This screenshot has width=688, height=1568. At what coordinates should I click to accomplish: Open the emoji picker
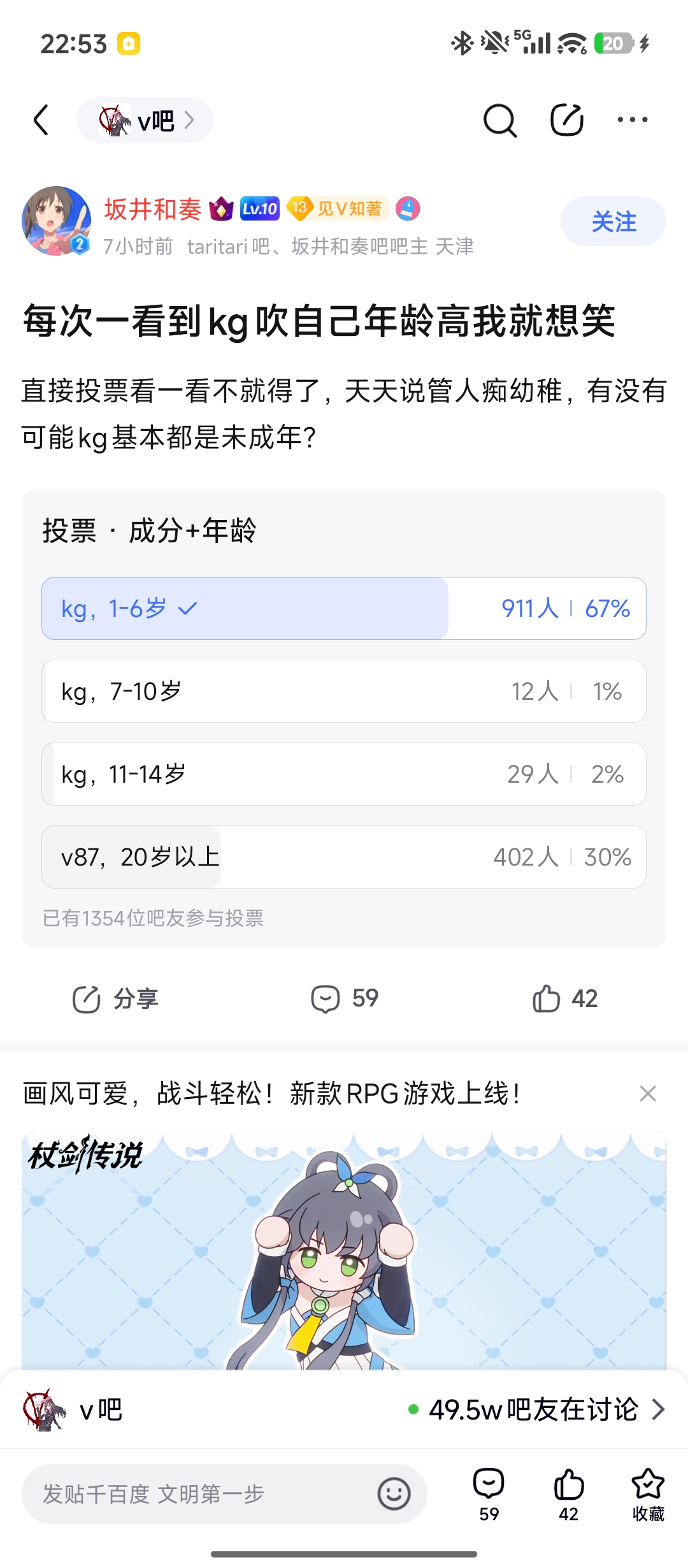[394, 1494]
